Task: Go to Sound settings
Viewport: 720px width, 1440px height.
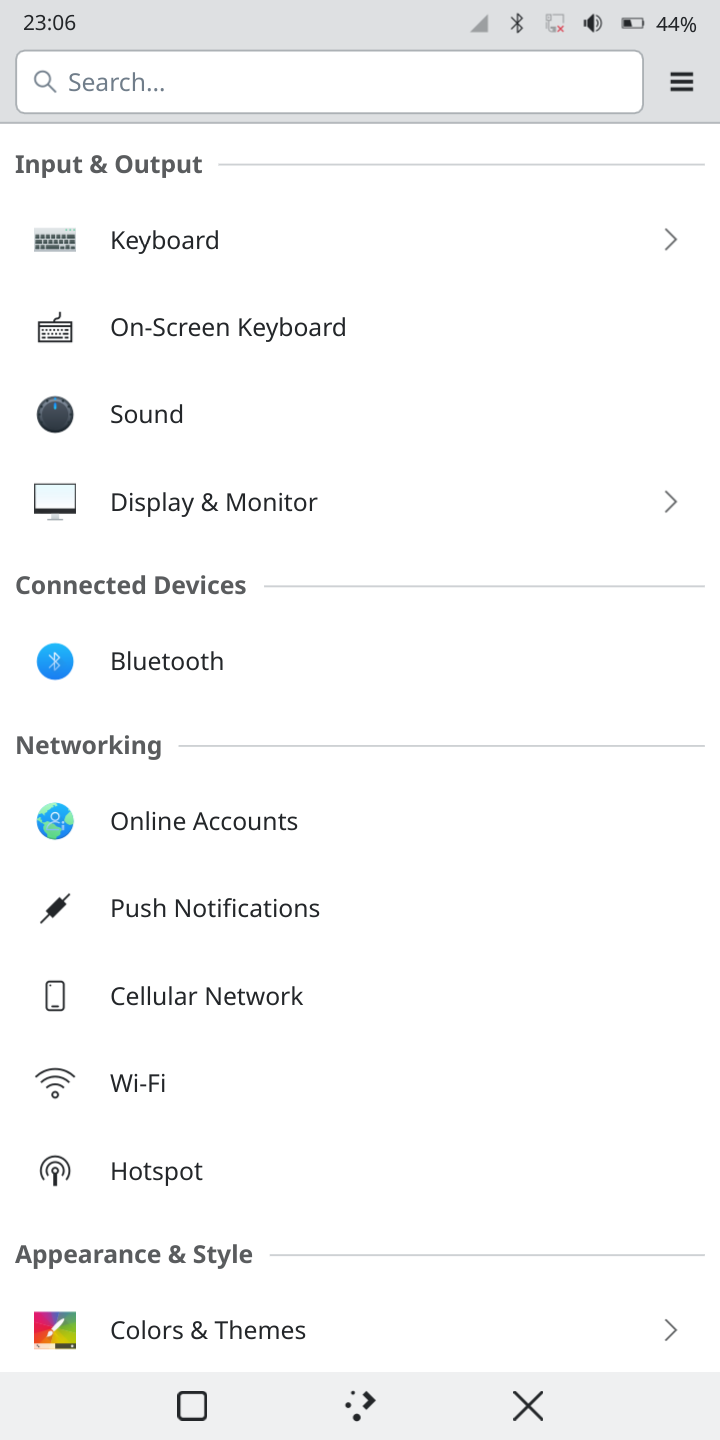Action: 360,414
